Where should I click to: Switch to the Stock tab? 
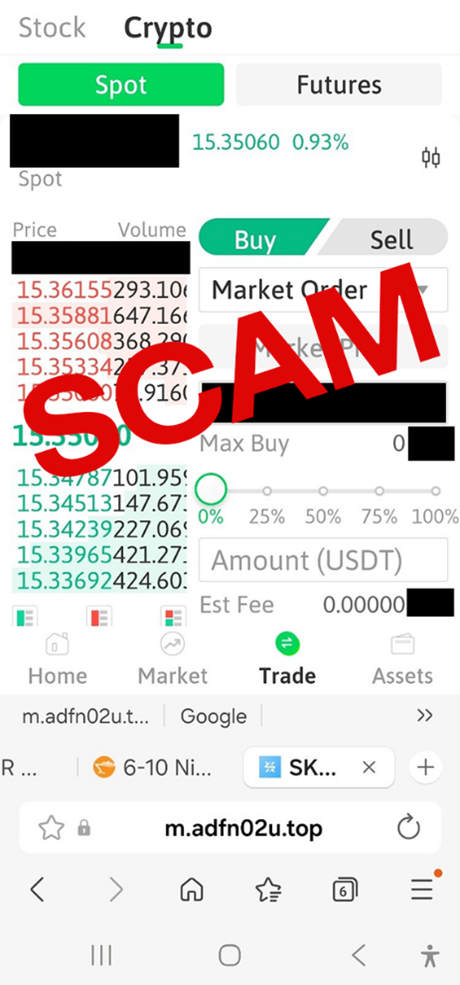(x=52, y=28)
